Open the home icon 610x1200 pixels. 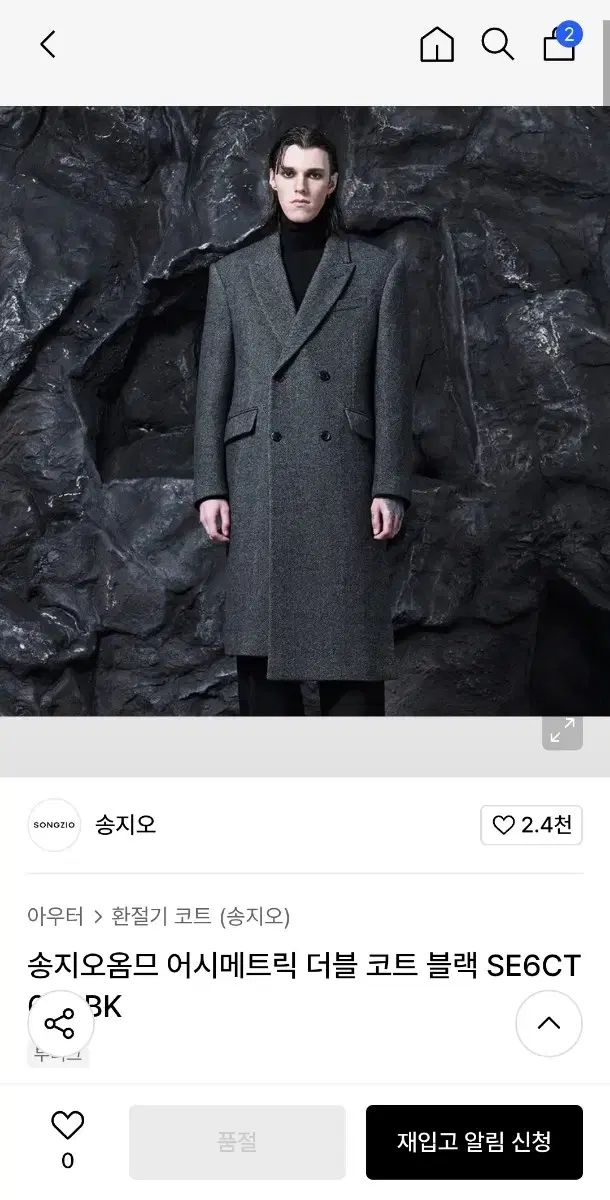[437, 44]
